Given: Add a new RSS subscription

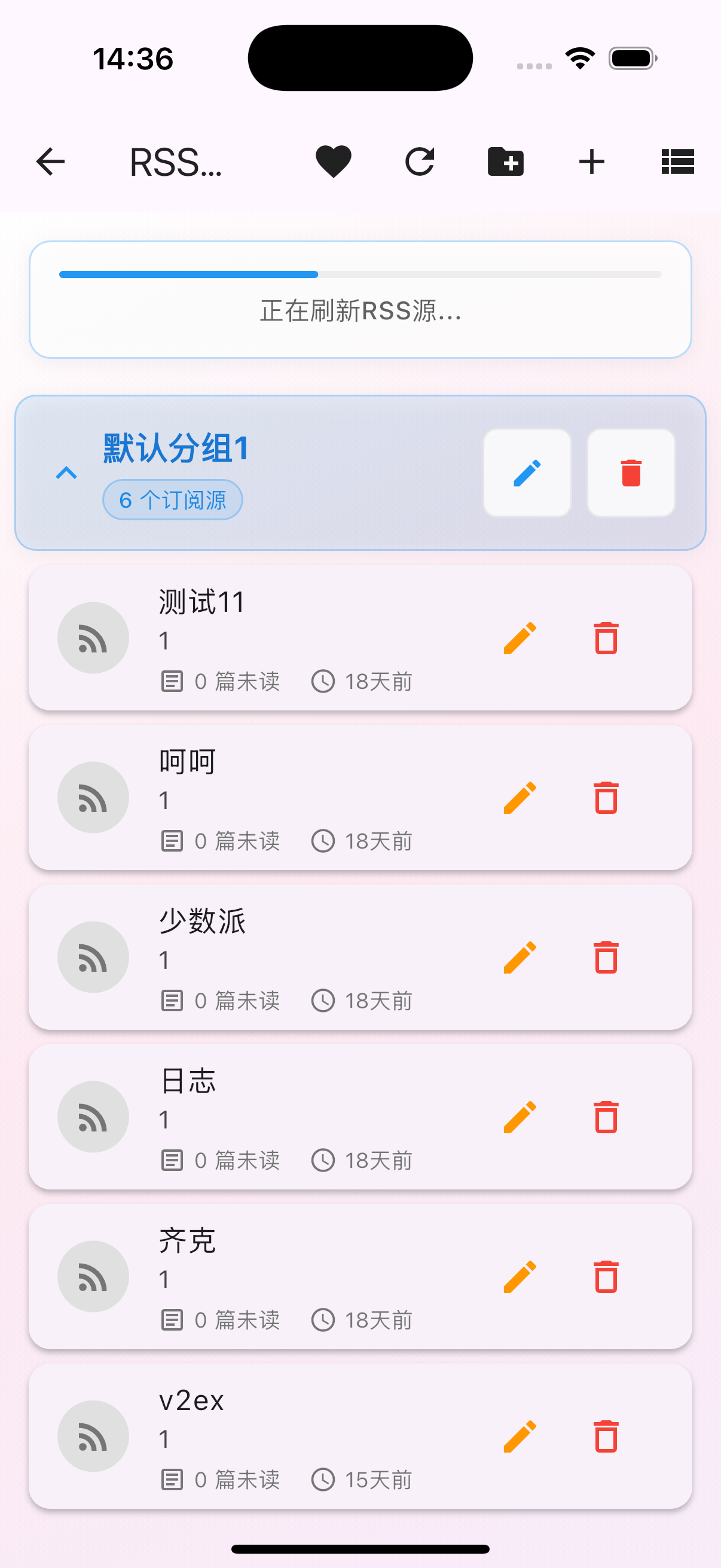Looking at the screenshot, I should (591, 161).
